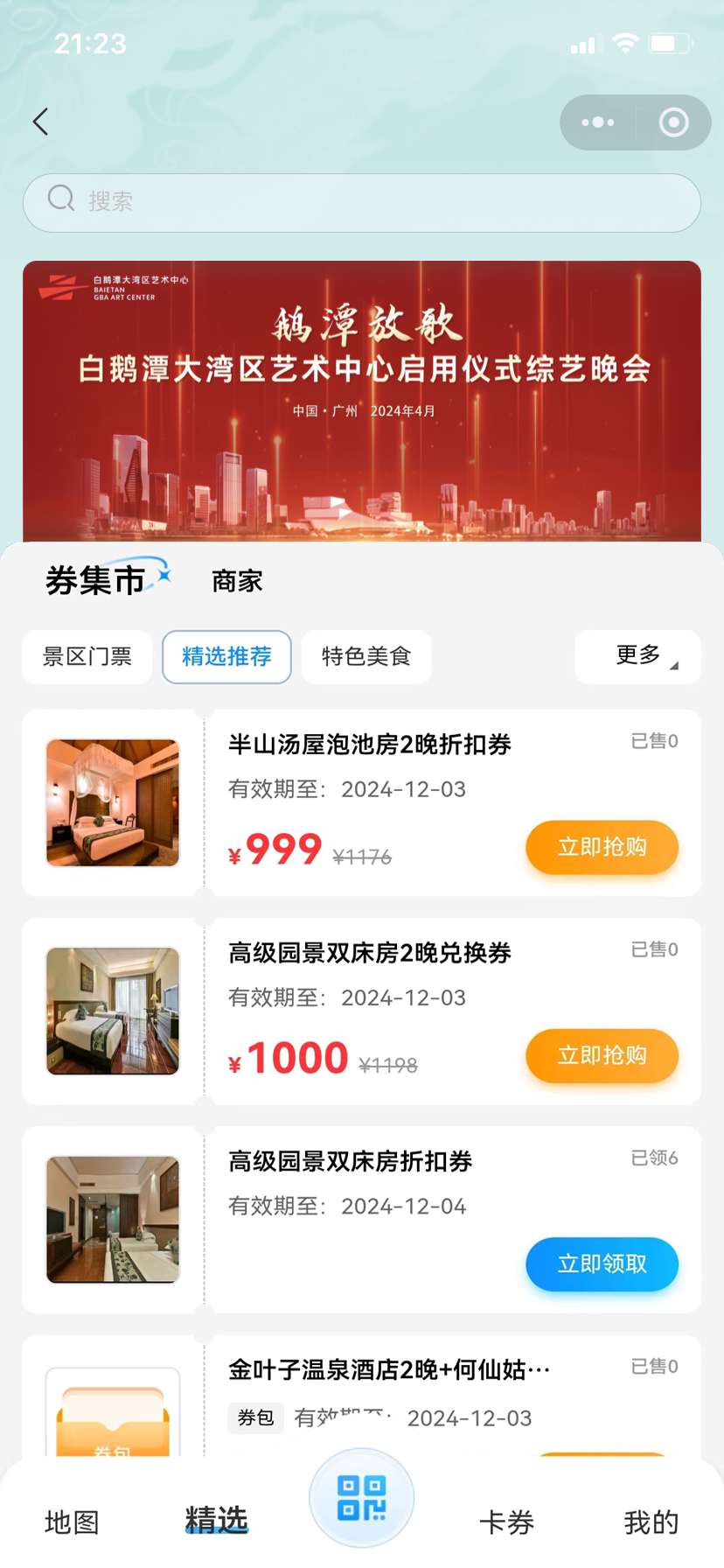Open the mini program more-options menu
Viewport: 724px width, 1568px height.
(x=598, y=122)
